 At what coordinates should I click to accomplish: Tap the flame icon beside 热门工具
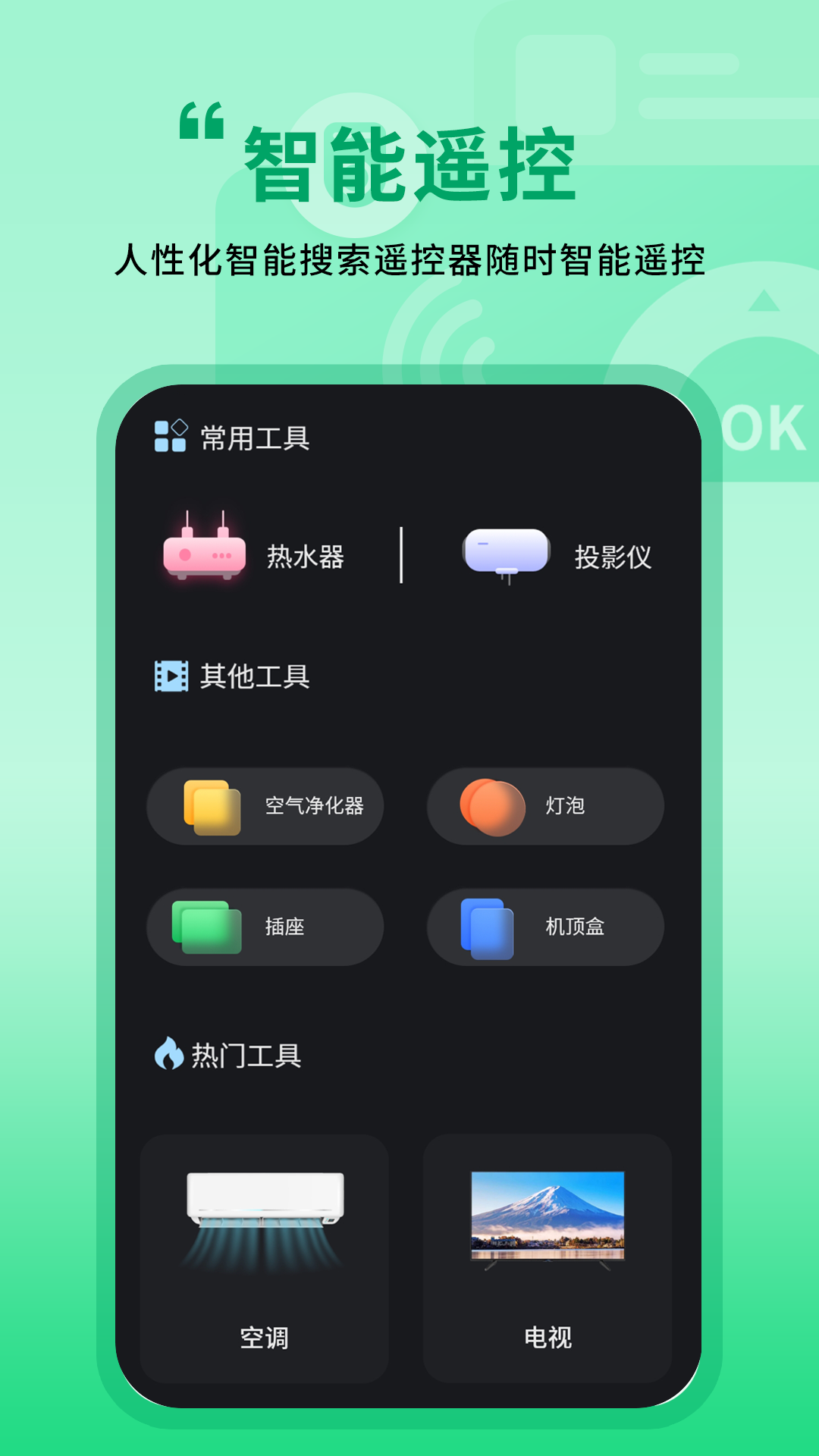click(168, 1053)
